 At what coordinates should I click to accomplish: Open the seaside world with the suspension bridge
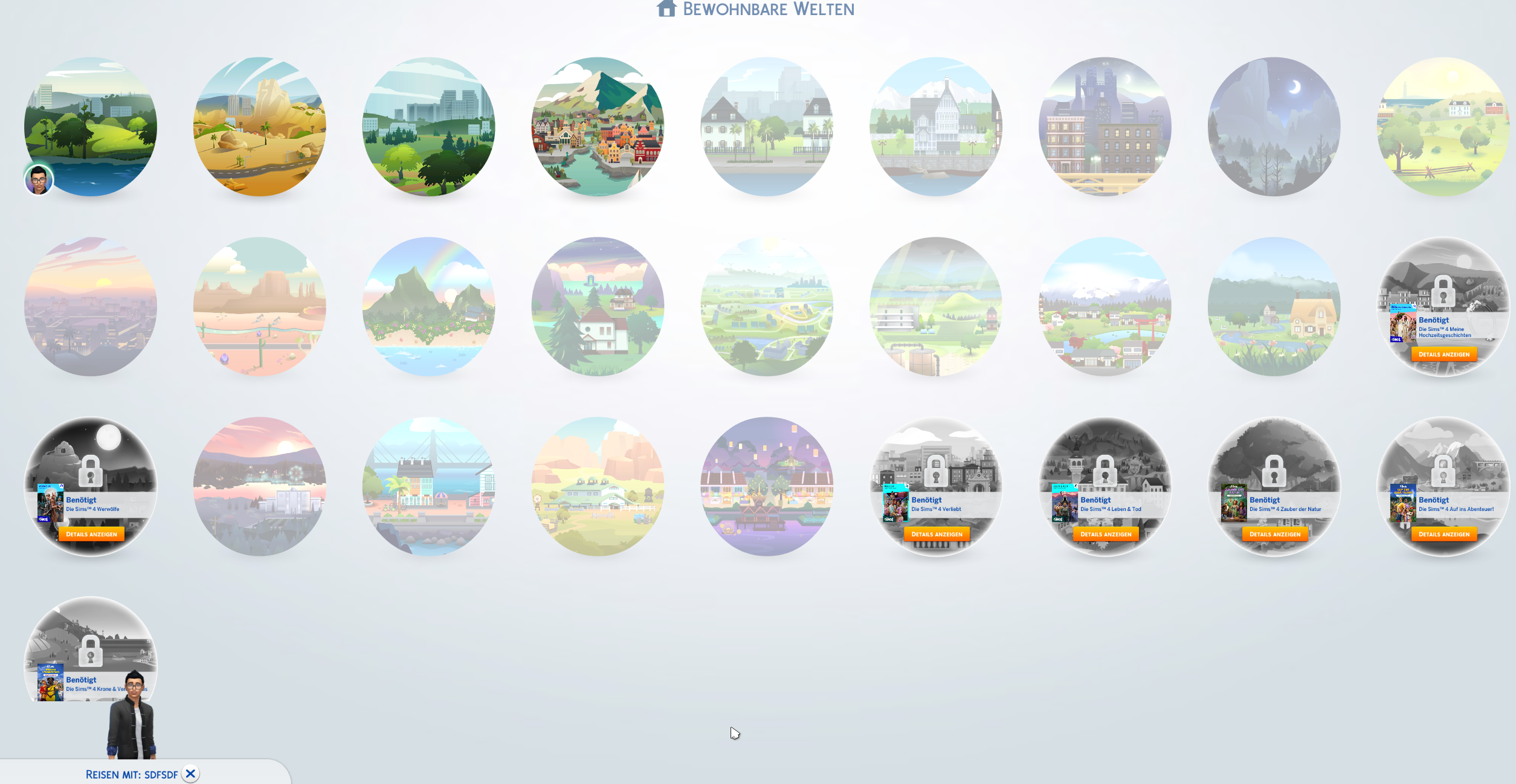tap(428, 486)
